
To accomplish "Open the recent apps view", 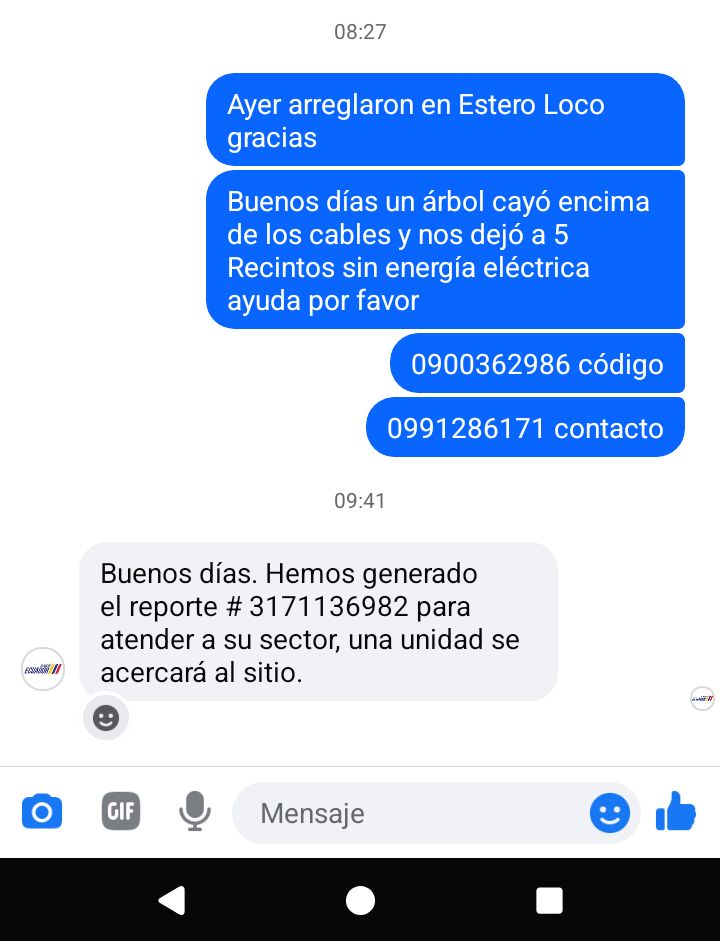I will coord(549,900).
